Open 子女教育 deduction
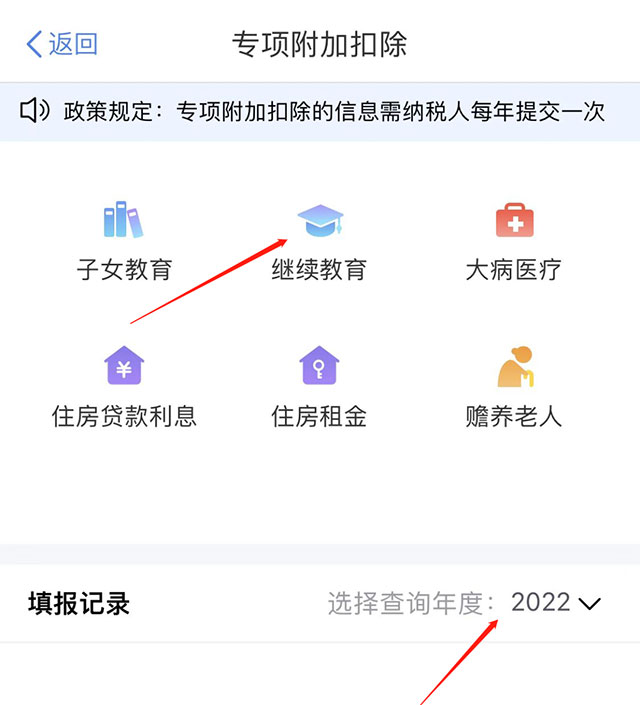This screenshot has height=705, width=640. click(124, 242)
